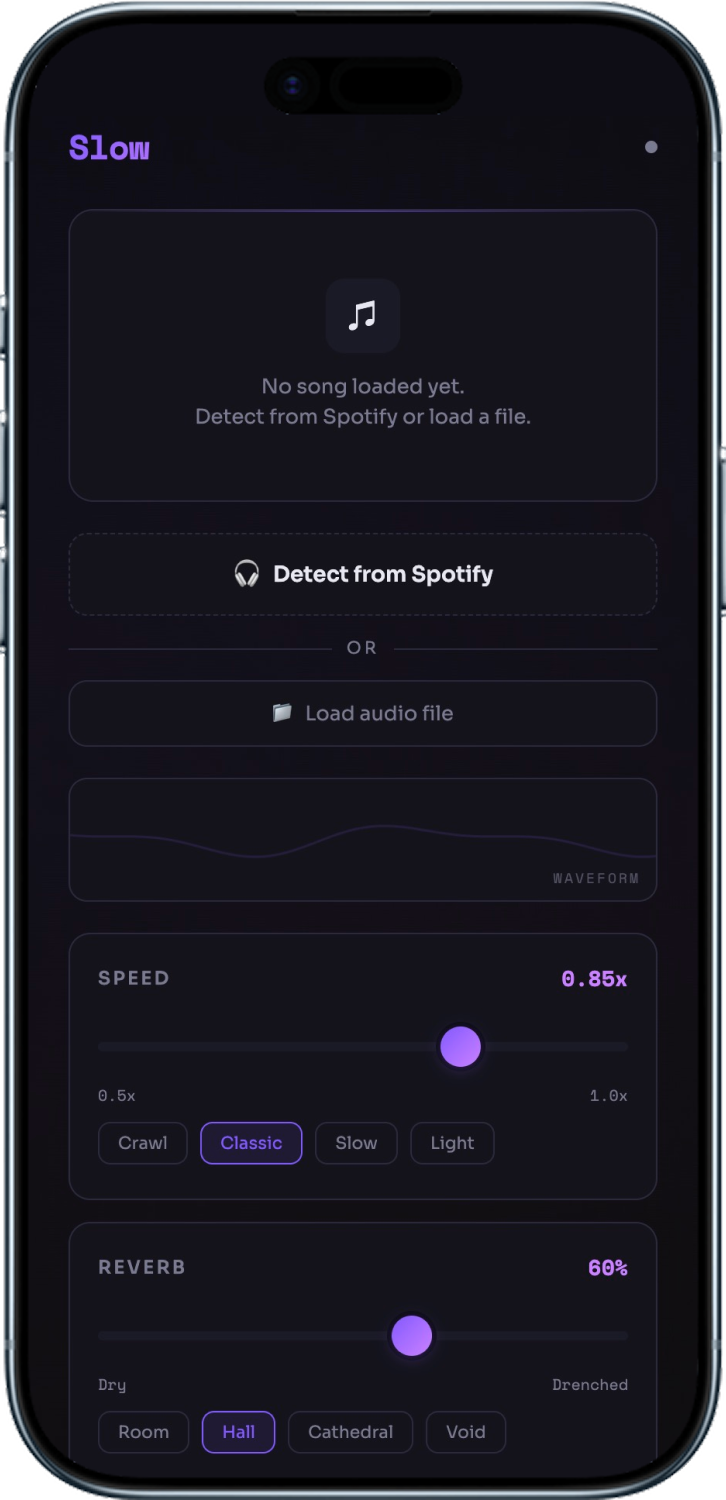Tap Detect from Spotify button

(x=362, y=574)
